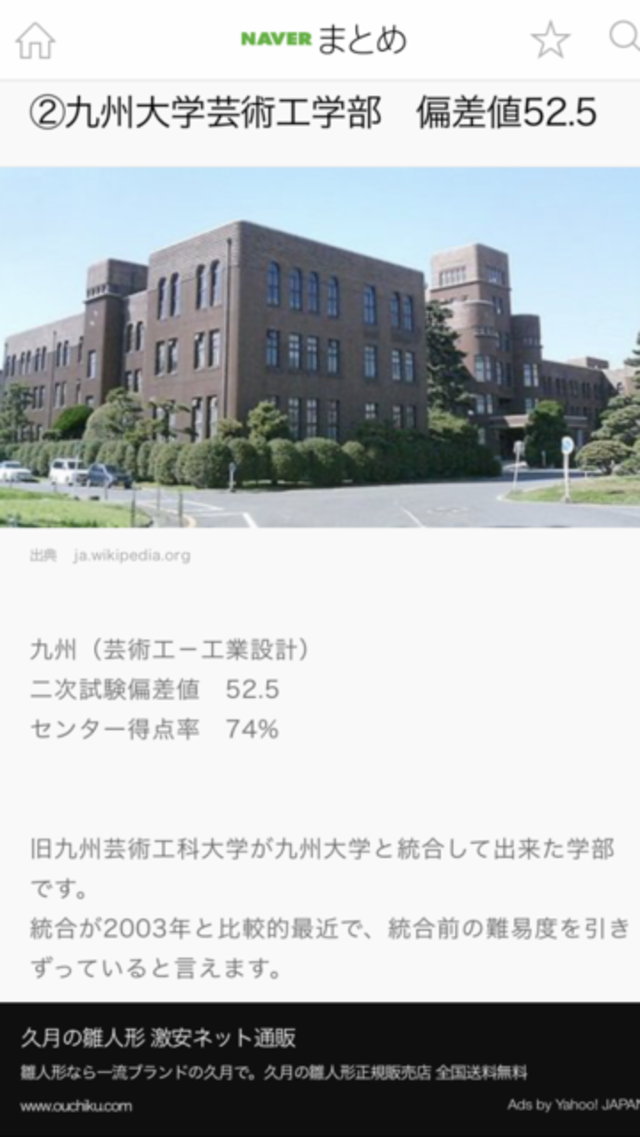Screen dimensions: 640x1137
Task: Open the ja.wikipedia.org source link
Action: 131,556
